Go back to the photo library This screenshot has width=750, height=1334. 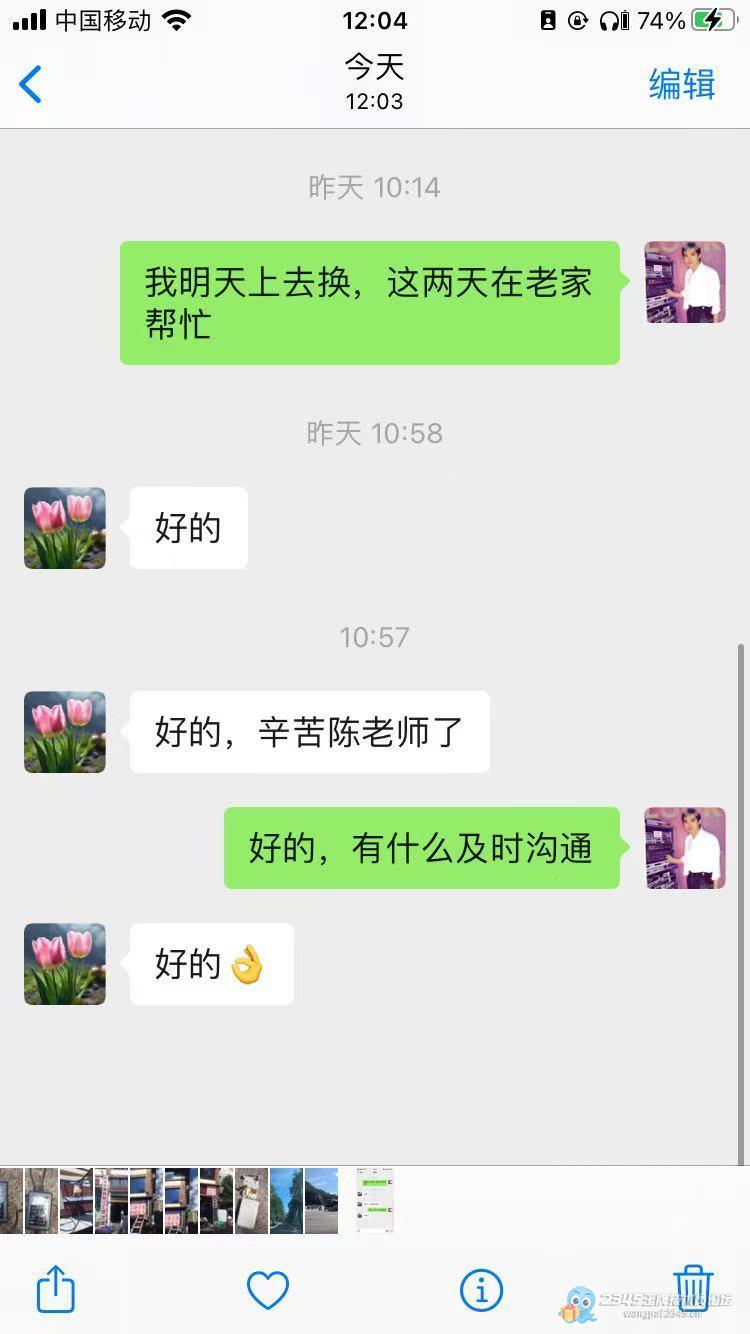(31, 84)
